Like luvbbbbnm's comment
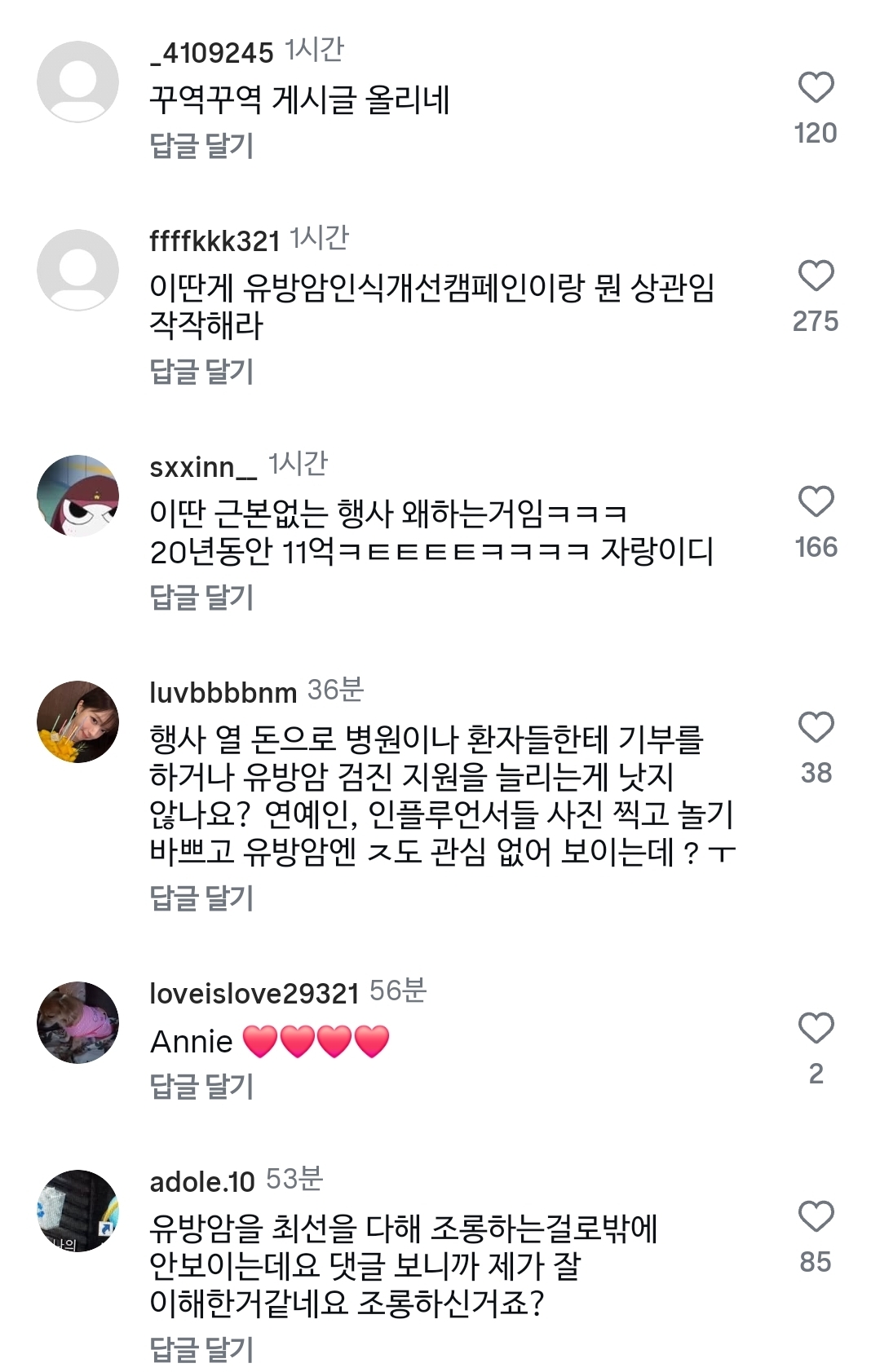The image size is (880, 1372). 815,728
